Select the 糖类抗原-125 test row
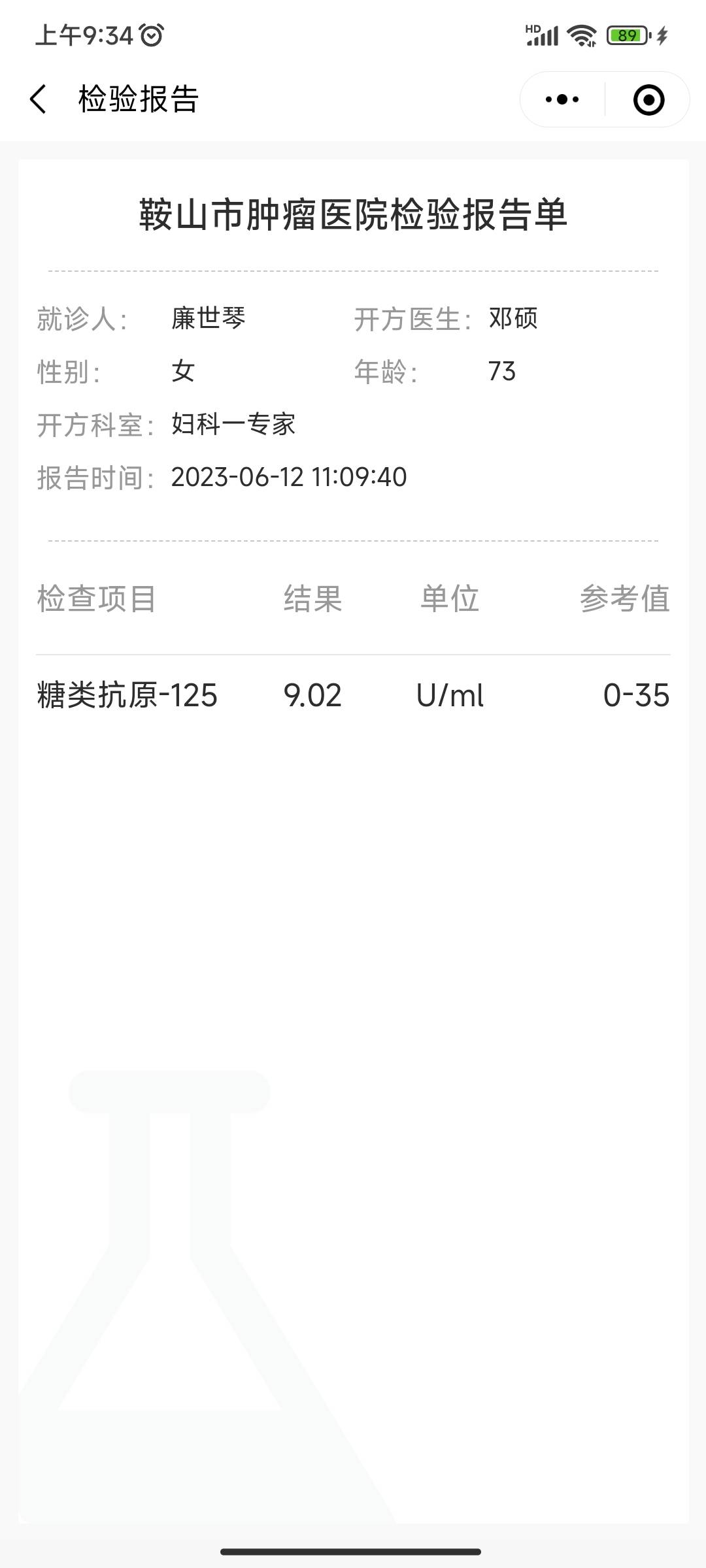706x1568 pixels. click(x=126, y=696)
